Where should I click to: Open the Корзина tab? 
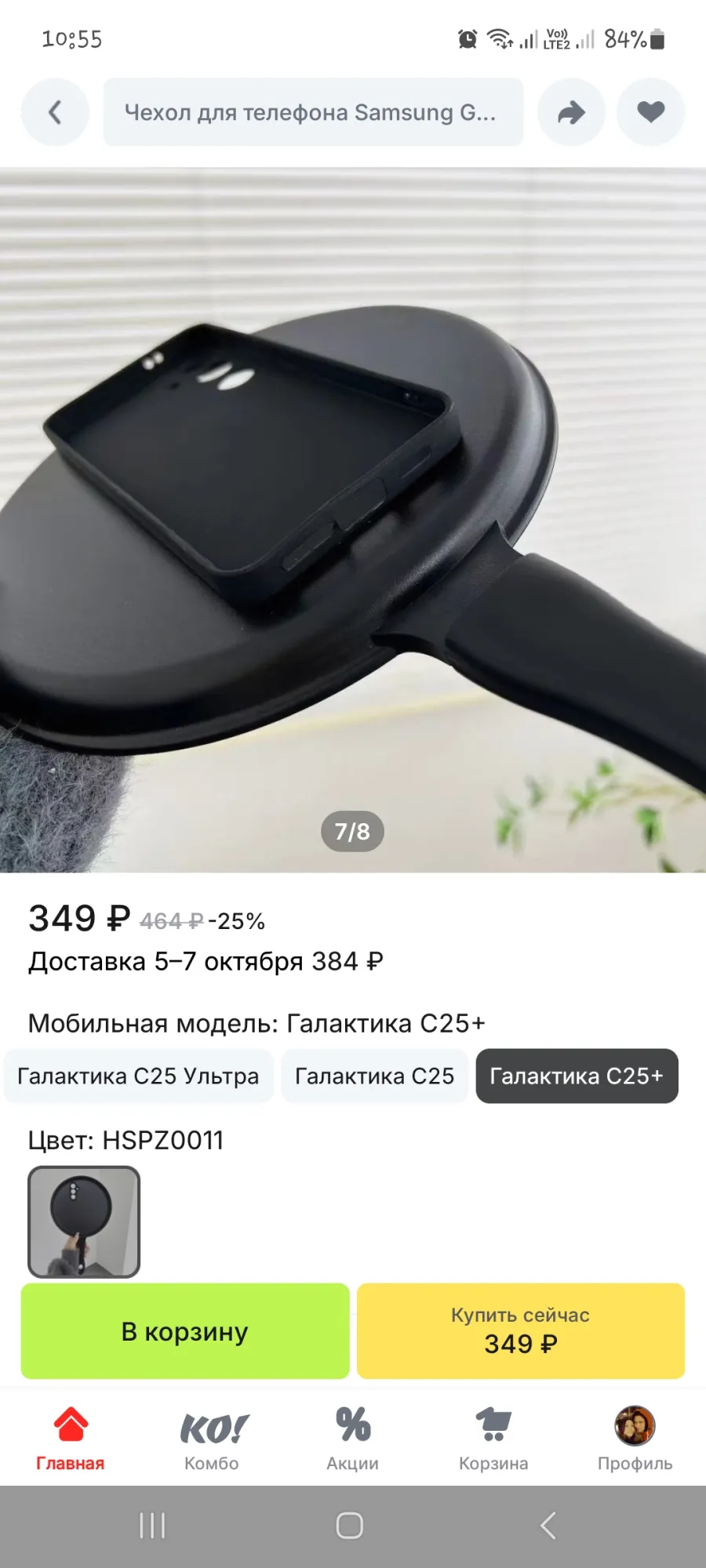(x=493, y=1439)
